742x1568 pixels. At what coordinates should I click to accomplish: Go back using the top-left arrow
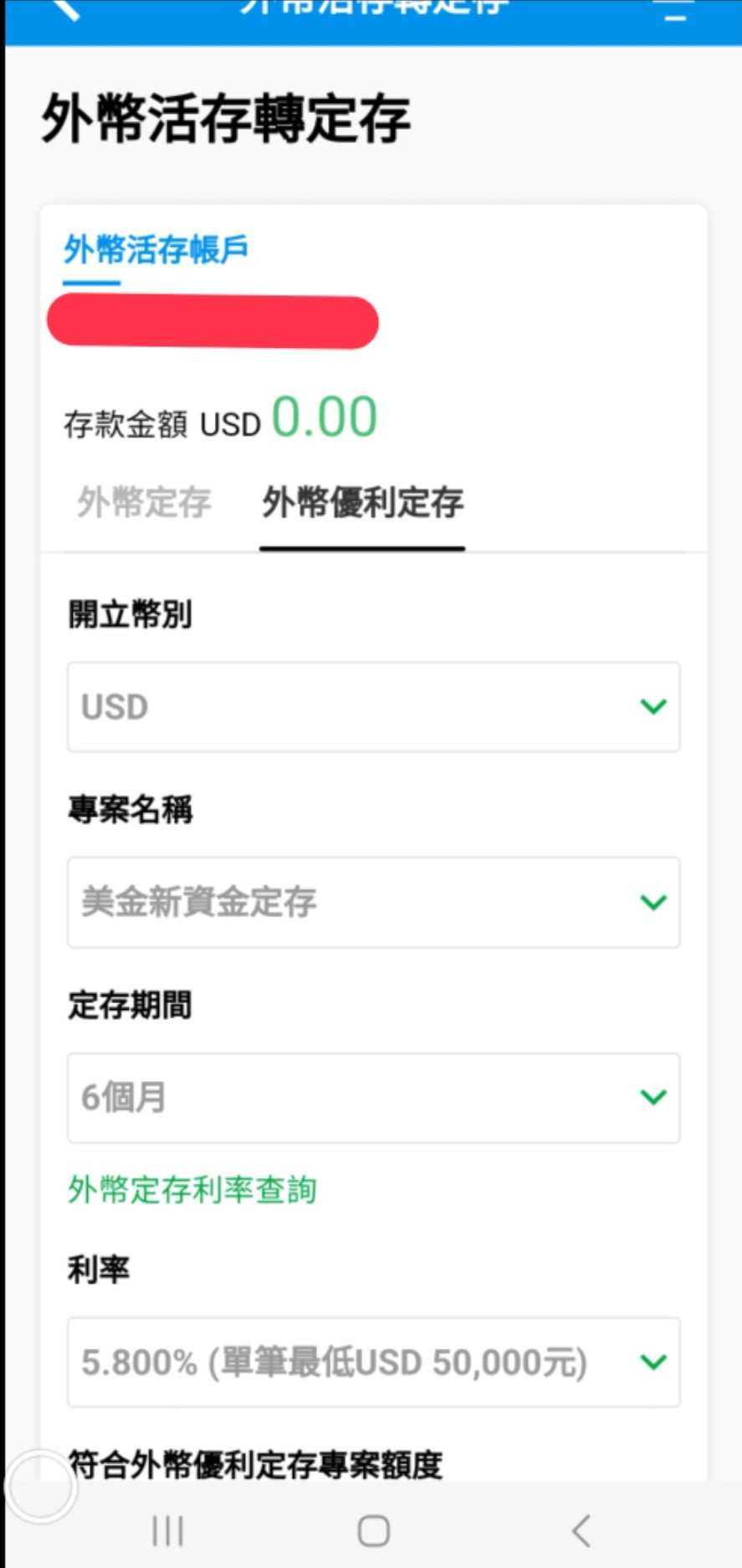coord(65,8)
